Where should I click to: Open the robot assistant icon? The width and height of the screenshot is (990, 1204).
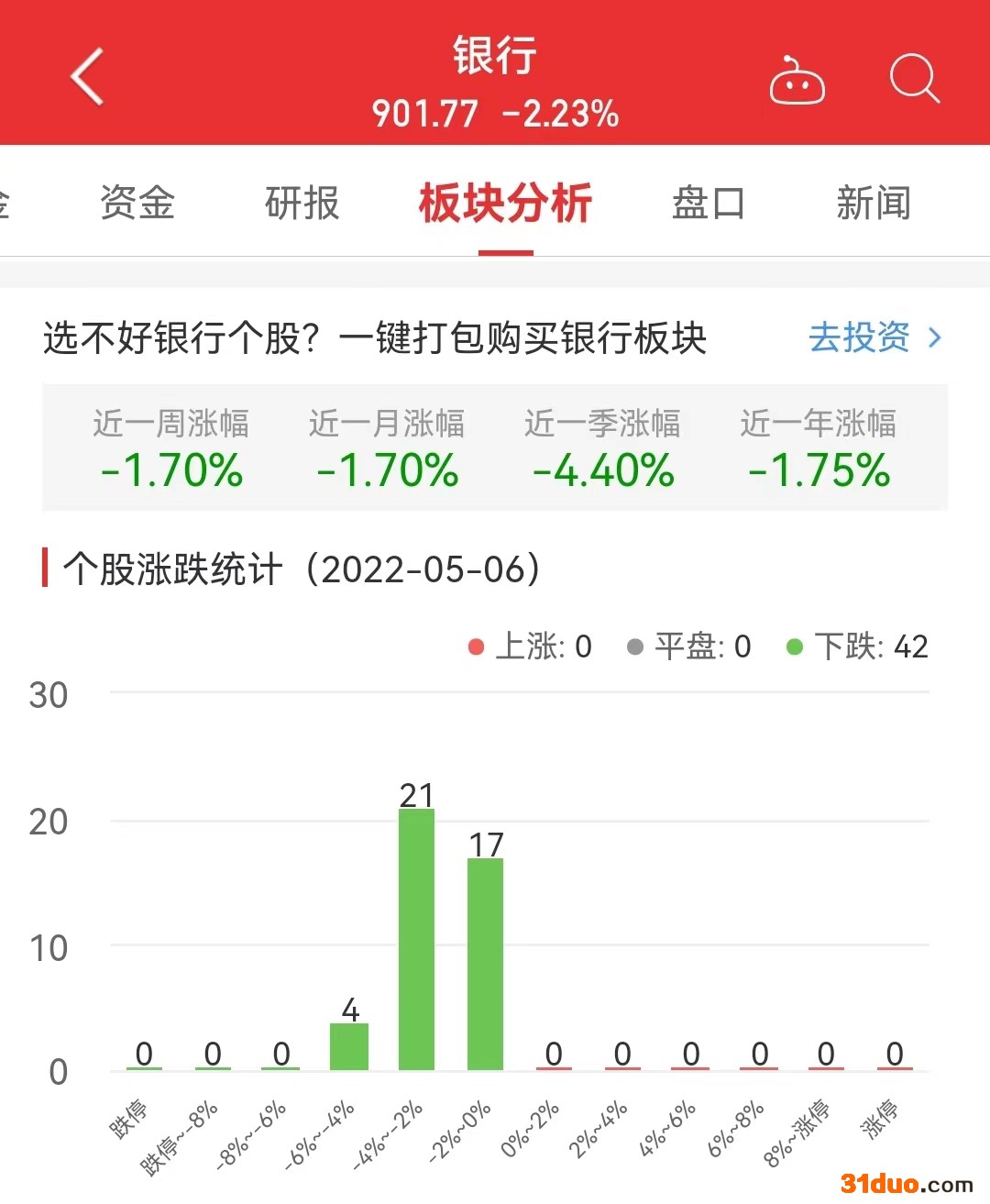pos(797,80)
